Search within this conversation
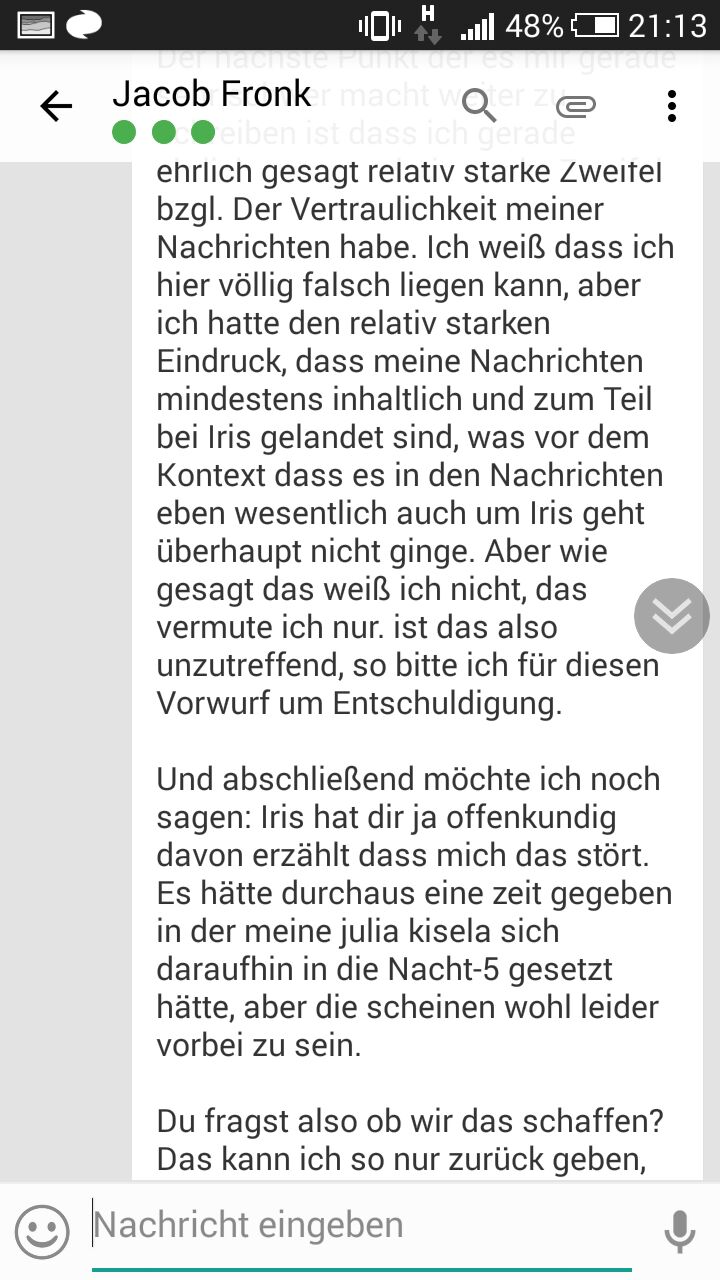The image size is (720, 1280). click(x=480, y=106)
